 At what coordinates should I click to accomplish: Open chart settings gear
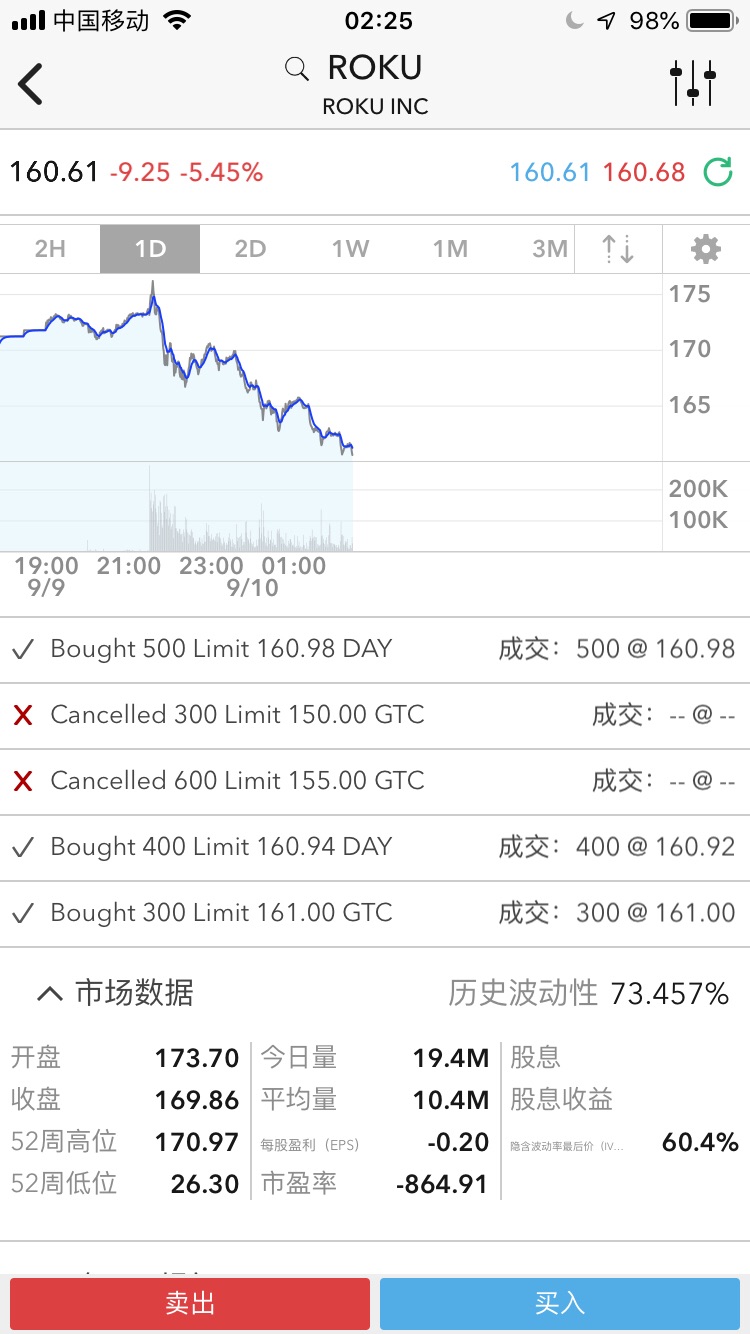(706, 249)
